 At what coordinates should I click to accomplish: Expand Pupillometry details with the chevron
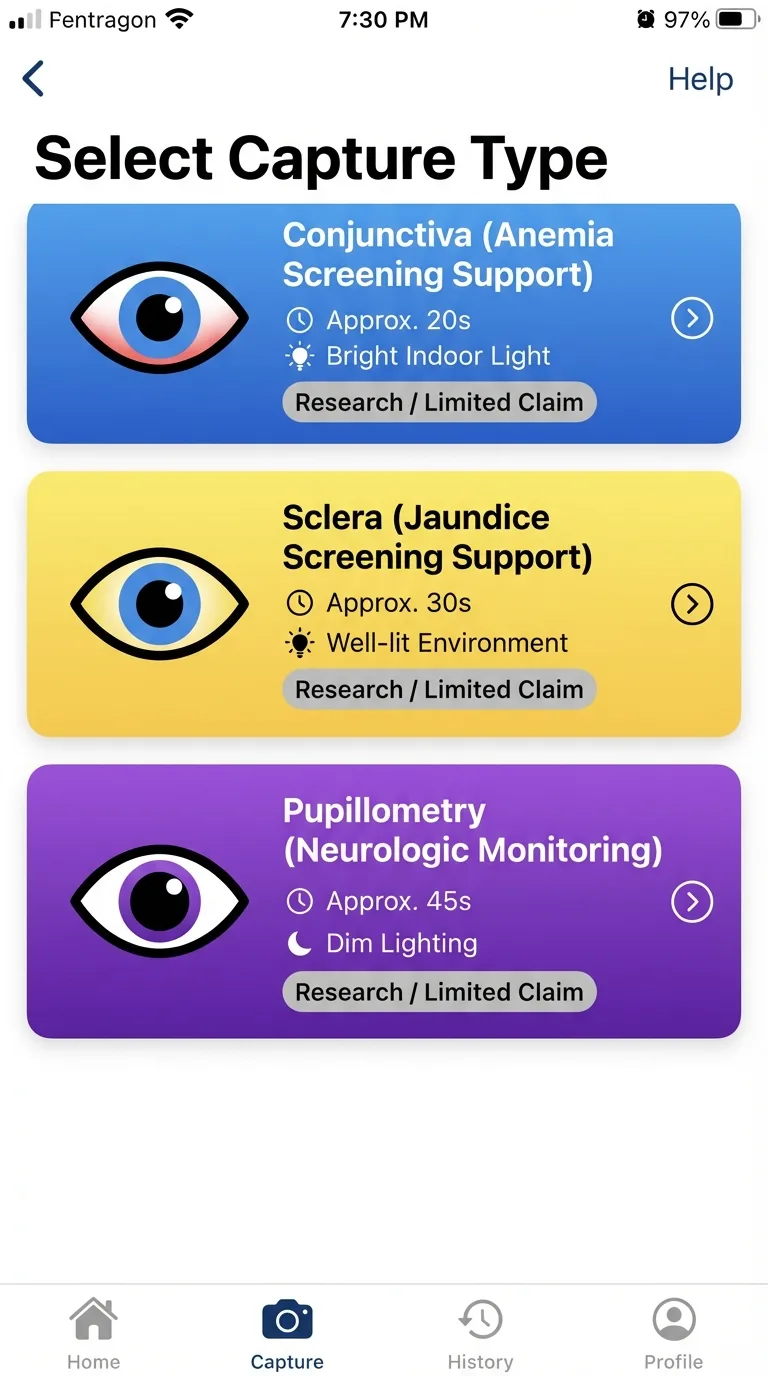(691, 901)
